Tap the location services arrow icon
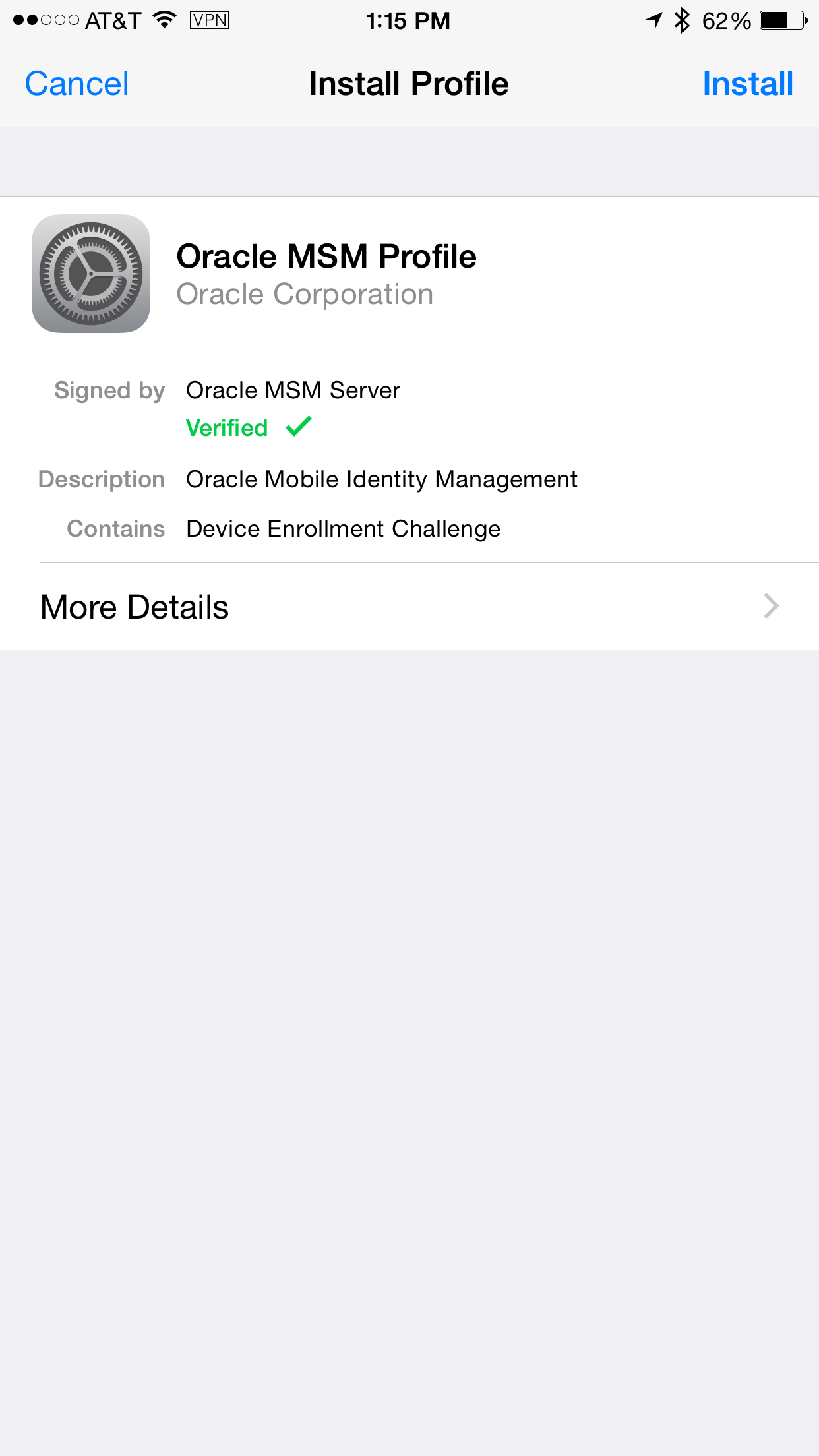819x1456 pixels. (652, 20)
